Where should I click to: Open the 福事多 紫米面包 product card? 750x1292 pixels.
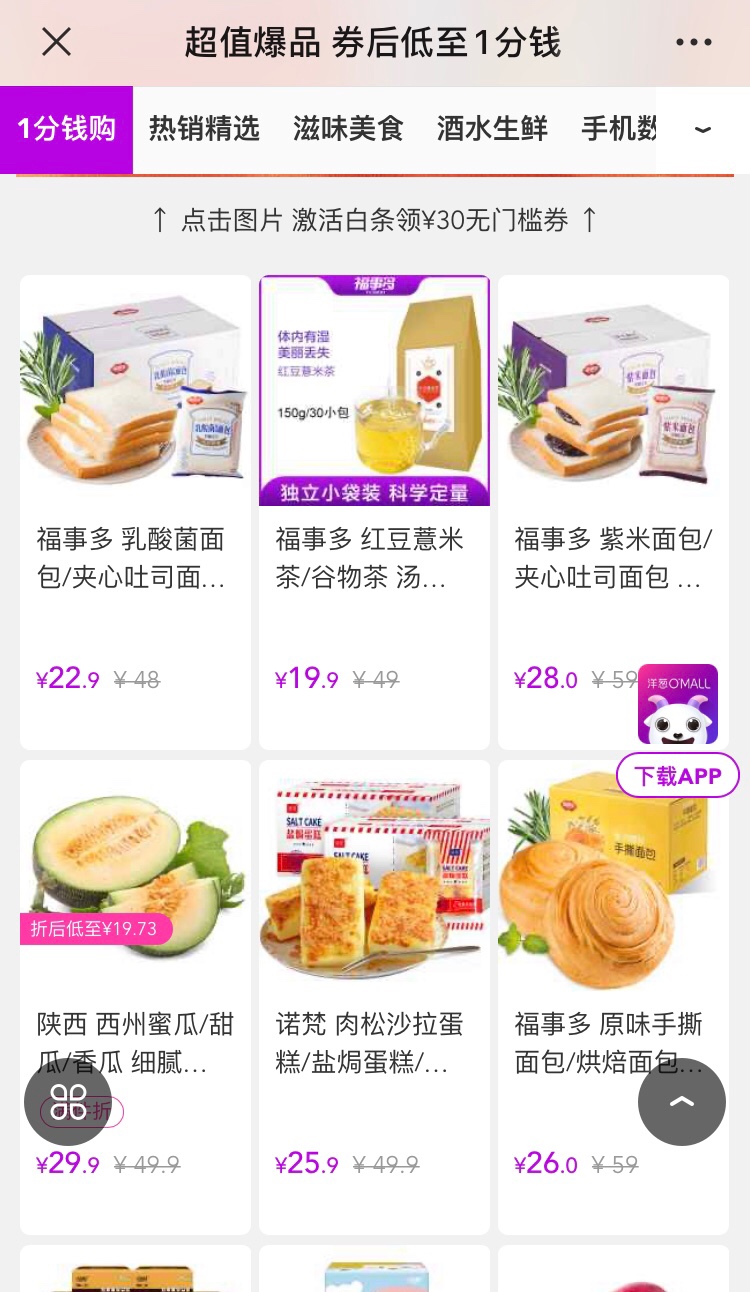point(613,512)
